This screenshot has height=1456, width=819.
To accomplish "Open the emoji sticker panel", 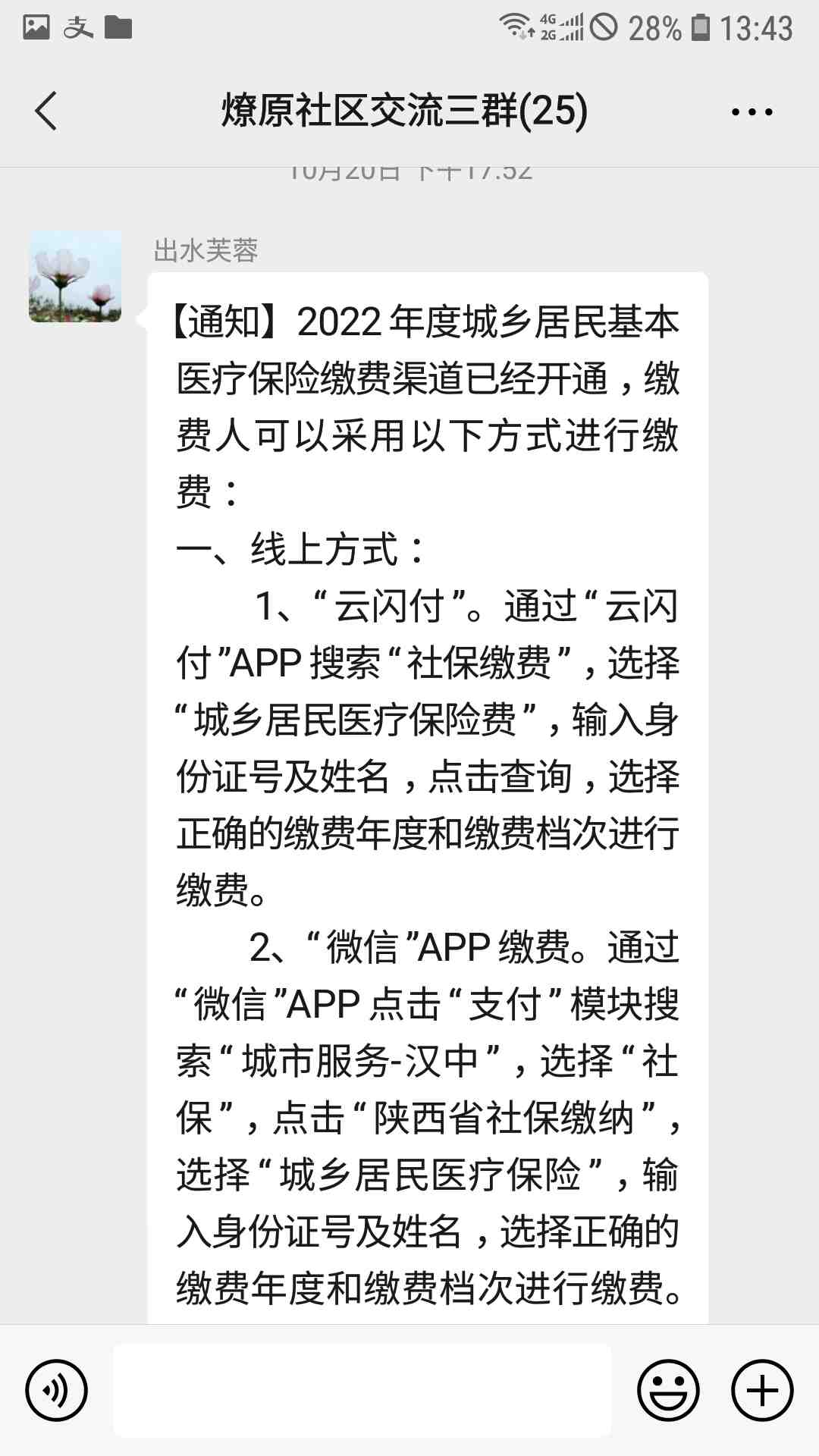I will [x=667, y=1390].
